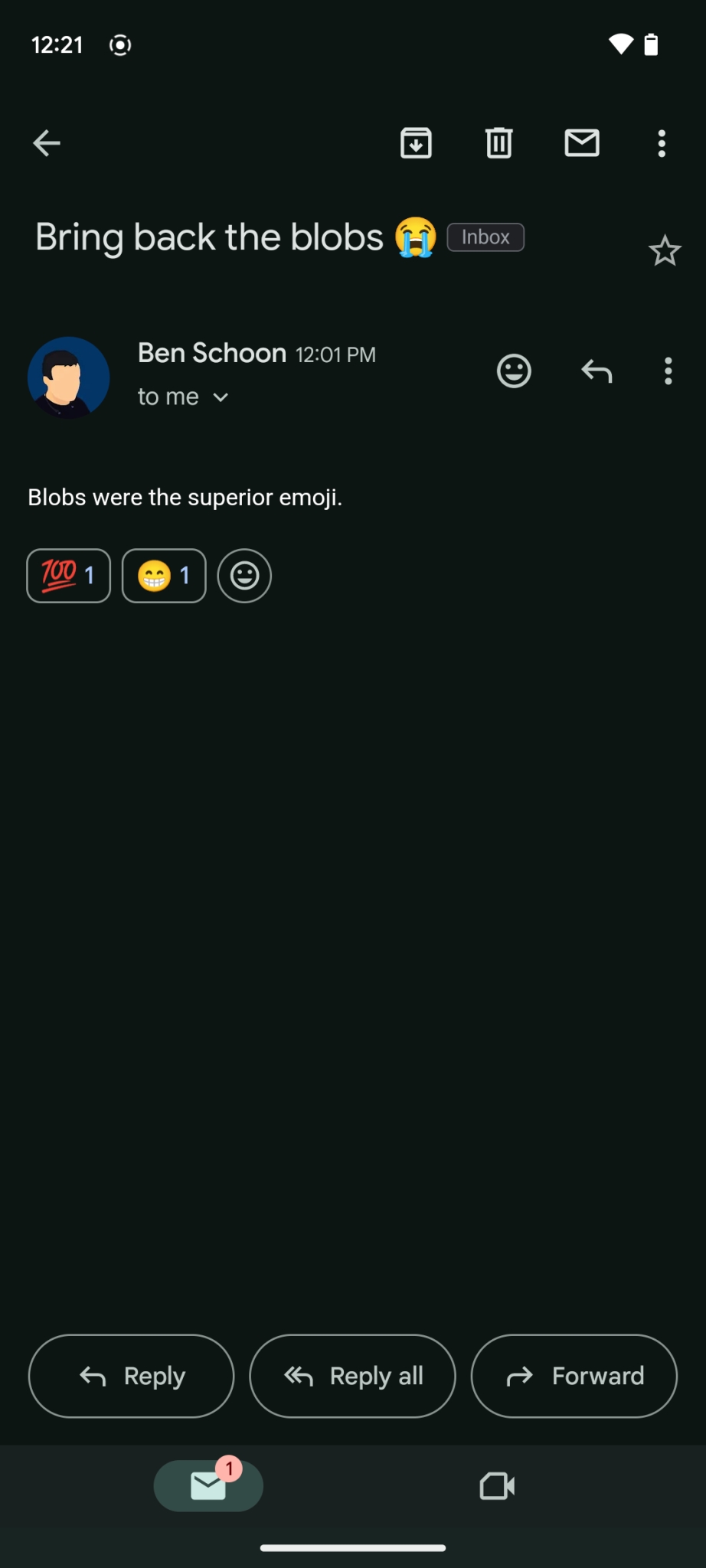Viewport: 706px width, 1568px height.
Task: Delete this email with trash icon
Action: pyautogui.click(x=498, y=143)
